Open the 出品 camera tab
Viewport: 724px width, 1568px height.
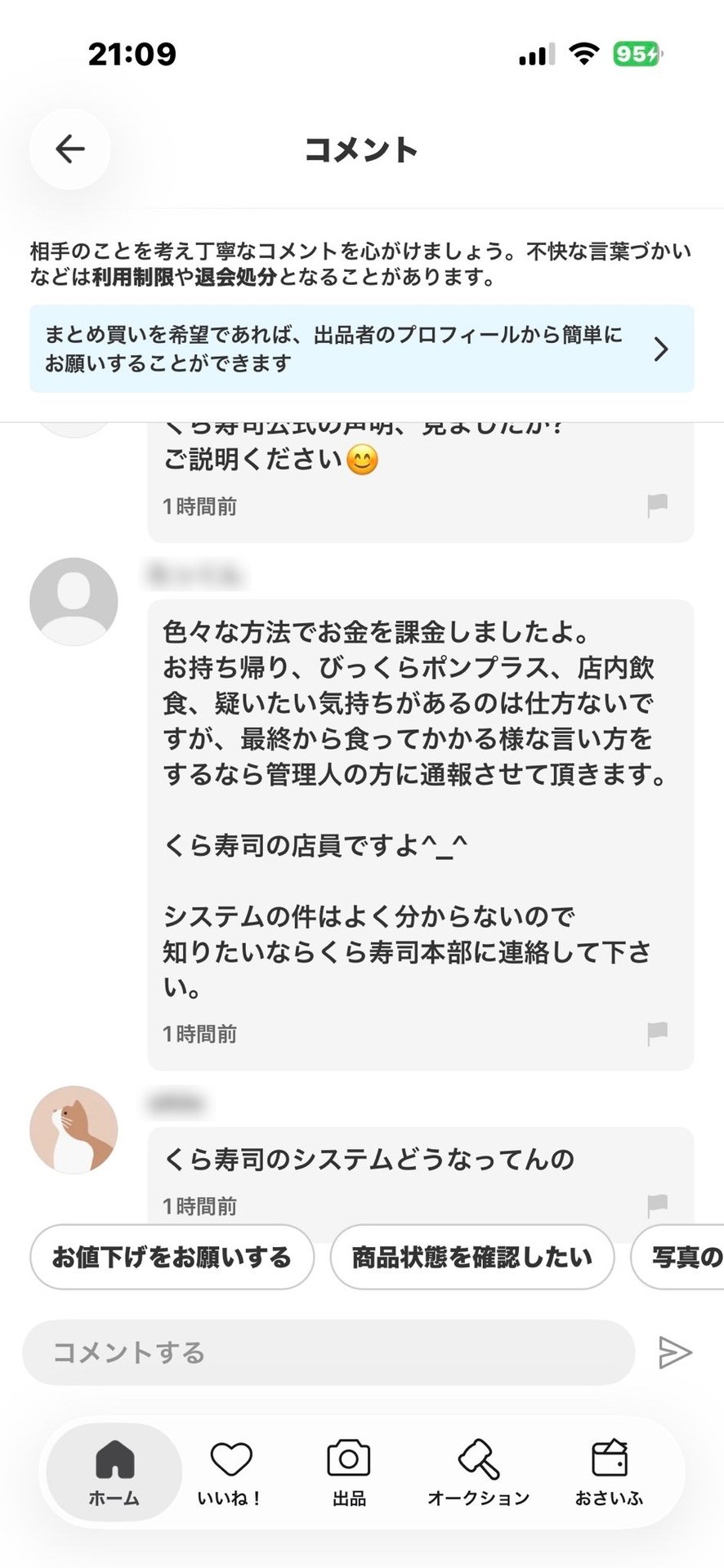tap(349, 1472)
